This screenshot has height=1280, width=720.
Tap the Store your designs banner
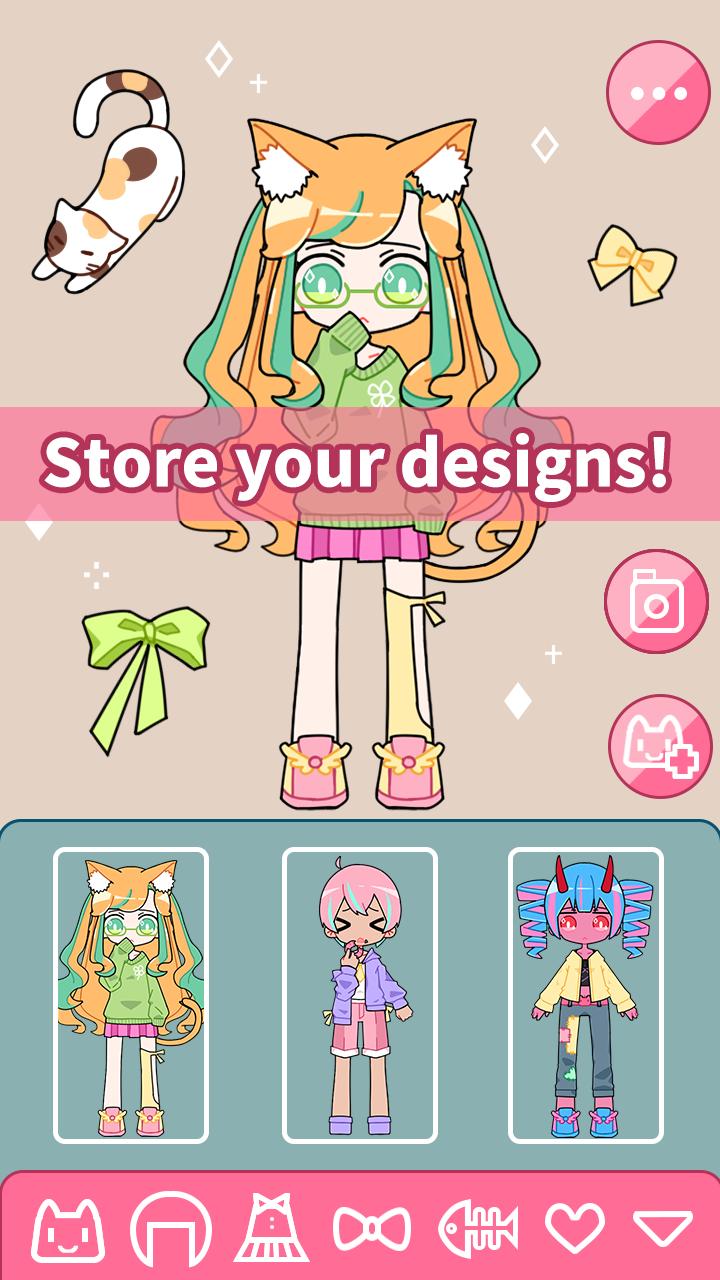pos(360,462)
